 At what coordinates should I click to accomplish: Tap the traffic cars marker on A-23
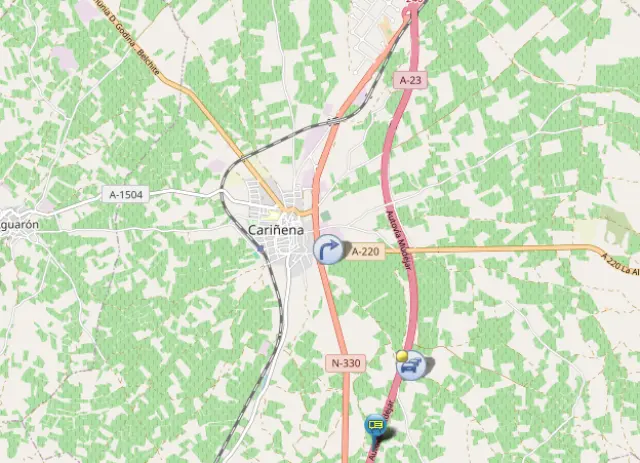[410, 367]
